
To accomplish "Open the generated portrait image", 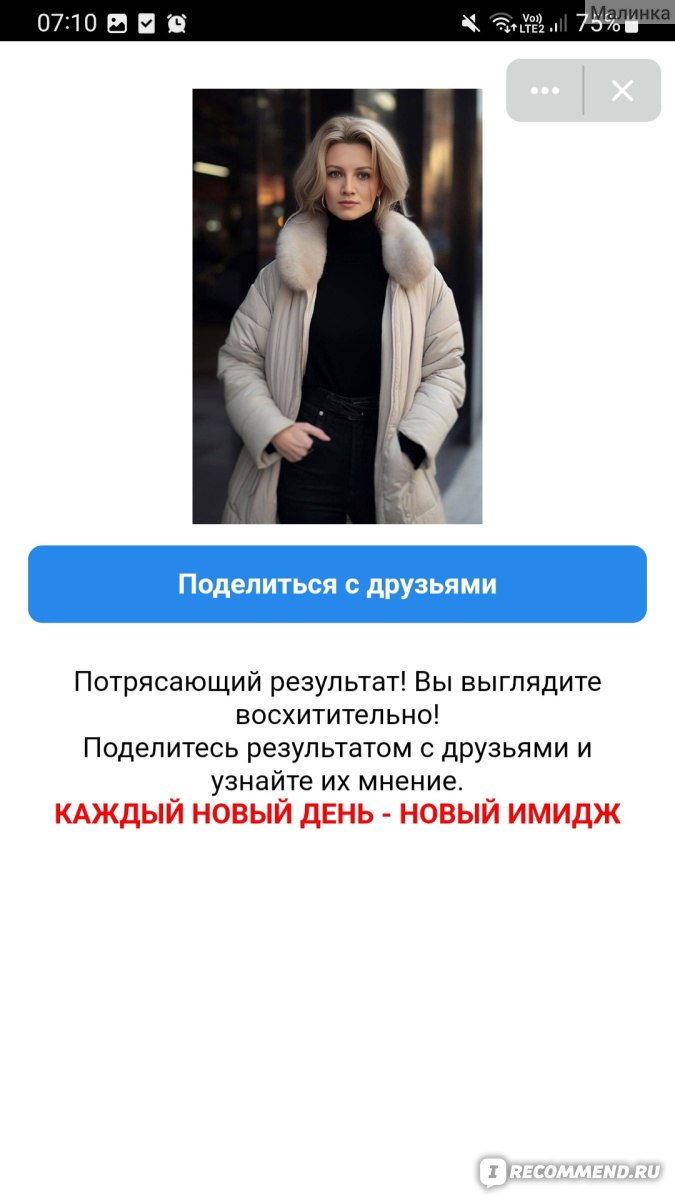I will [x=337, y=306].
